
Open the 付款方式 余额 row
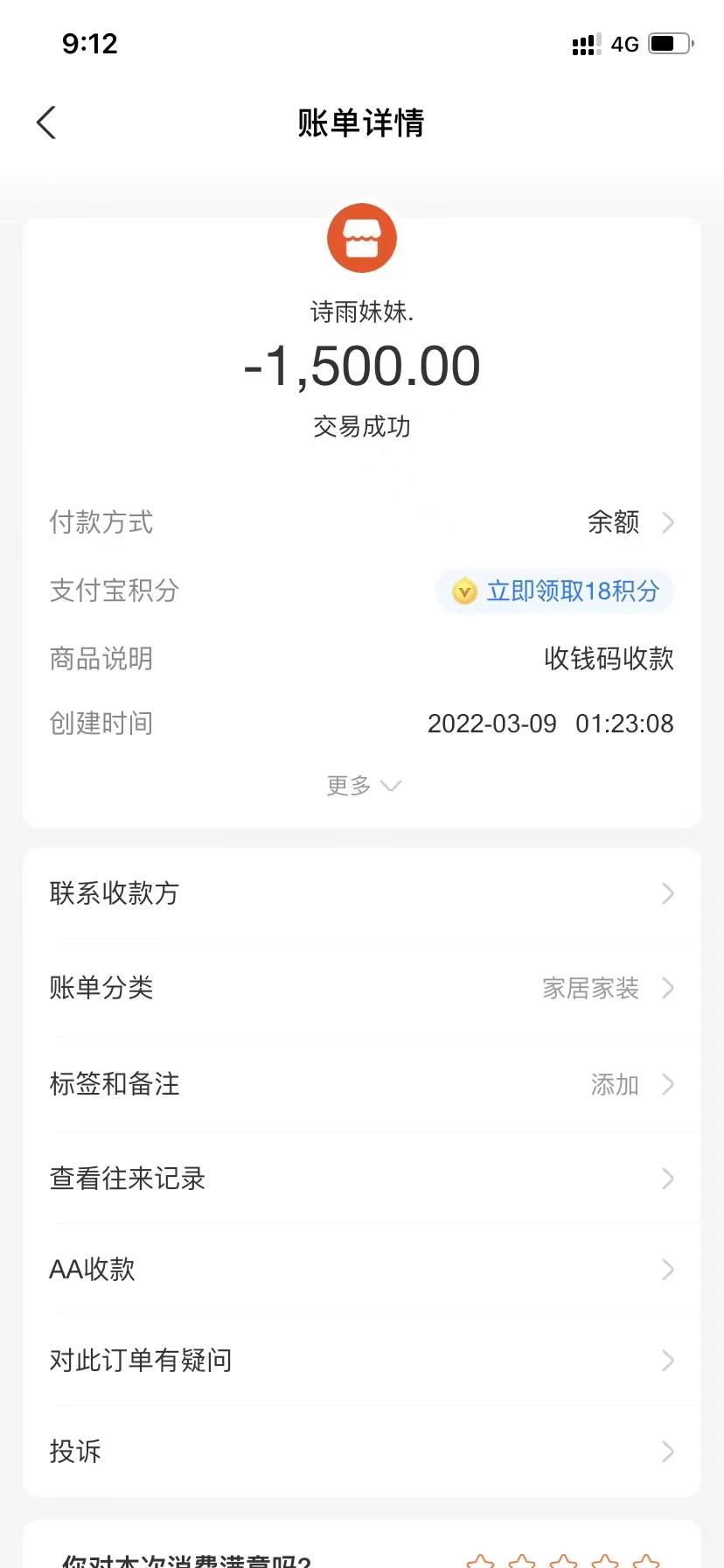point(628,522)
